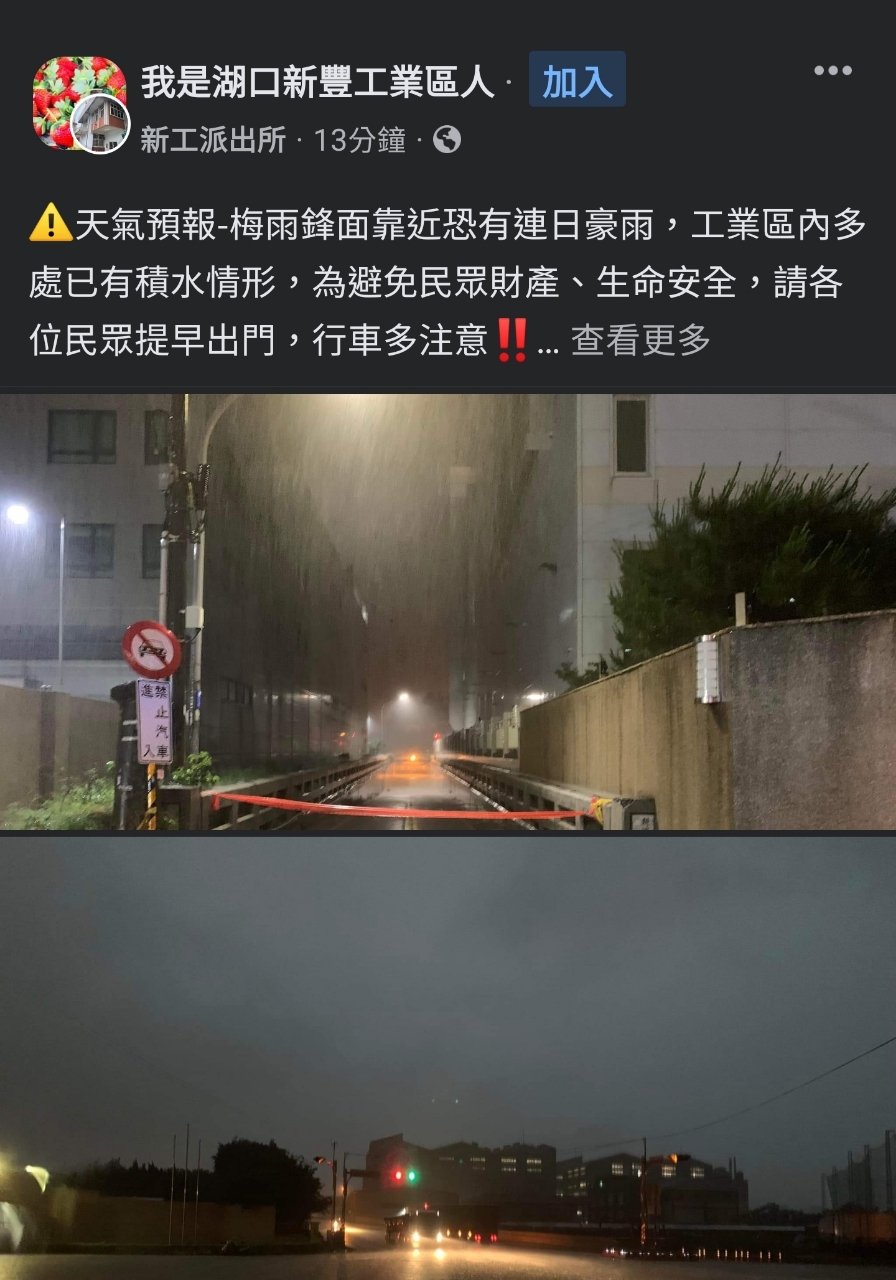Join the group with 加入 button
Screen dimensions: 896x1280
[577, 81]
